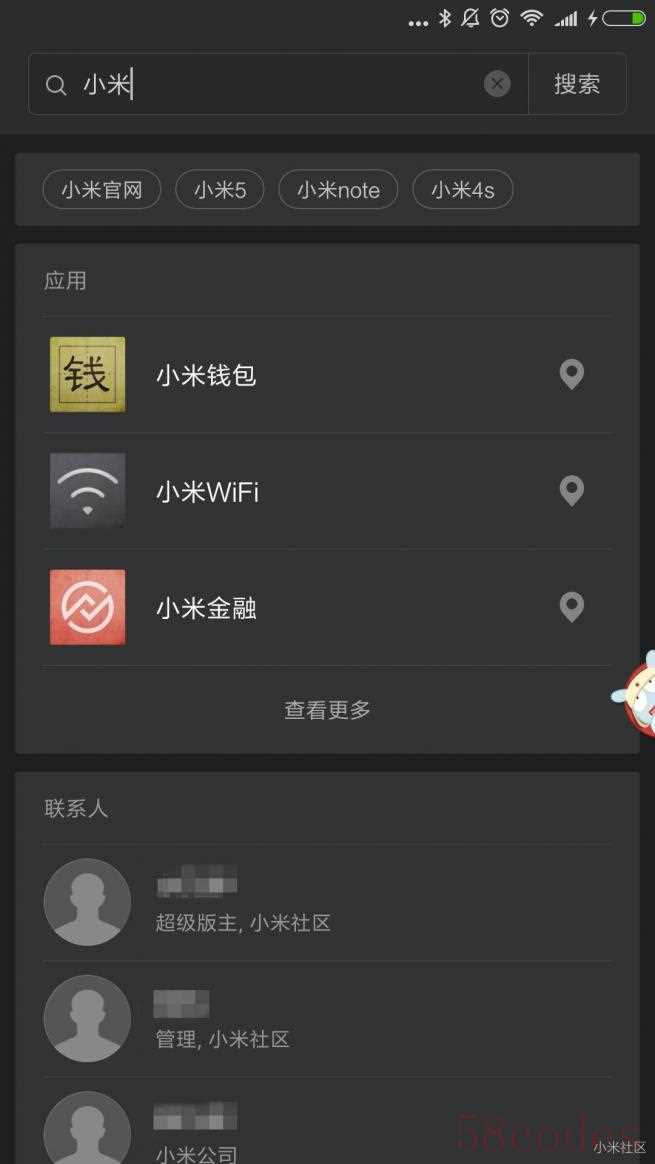Screen dimensions: 655x1164
Task: Locate 小米金融 with its pin icon
Action: click(x=571, y=607)
